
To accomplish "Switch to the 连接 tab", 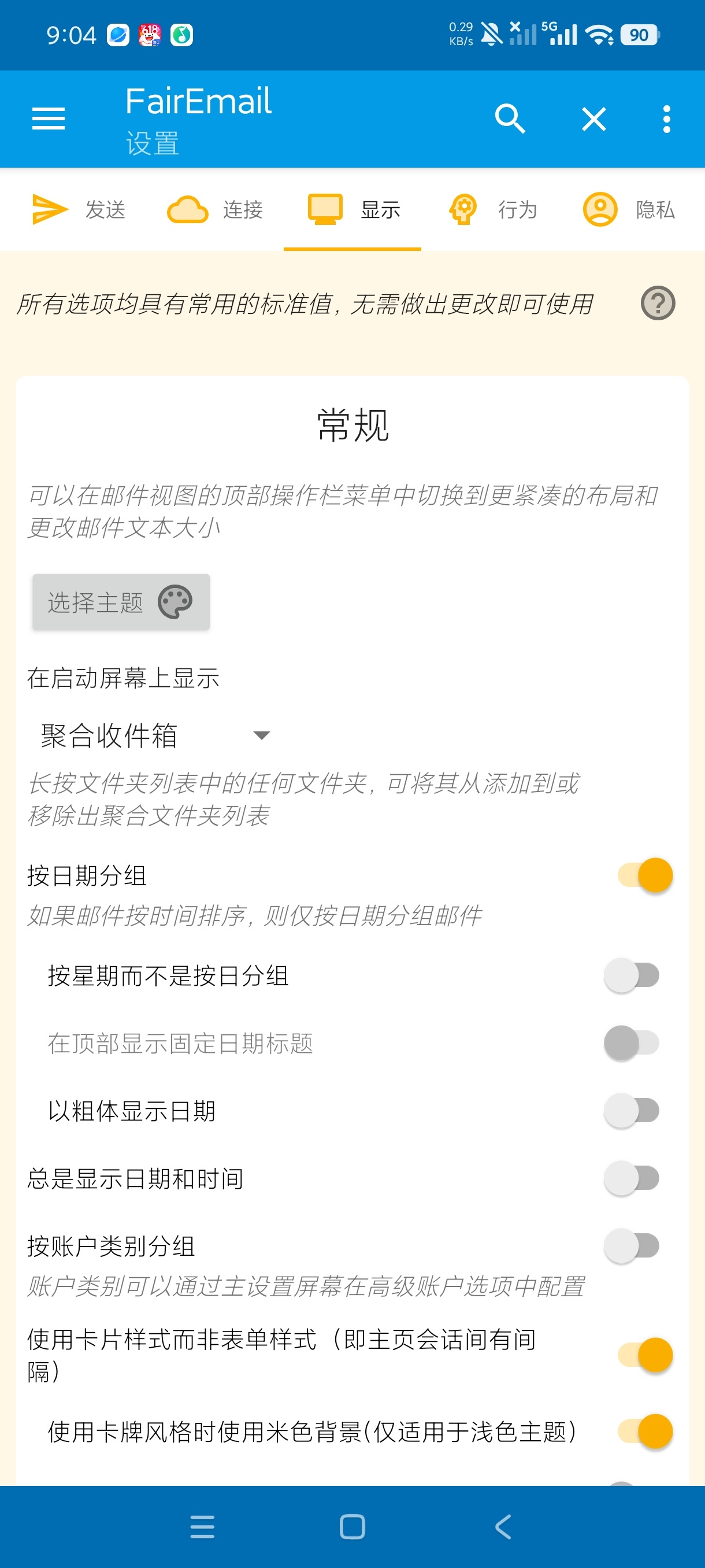I will point(215,209).
